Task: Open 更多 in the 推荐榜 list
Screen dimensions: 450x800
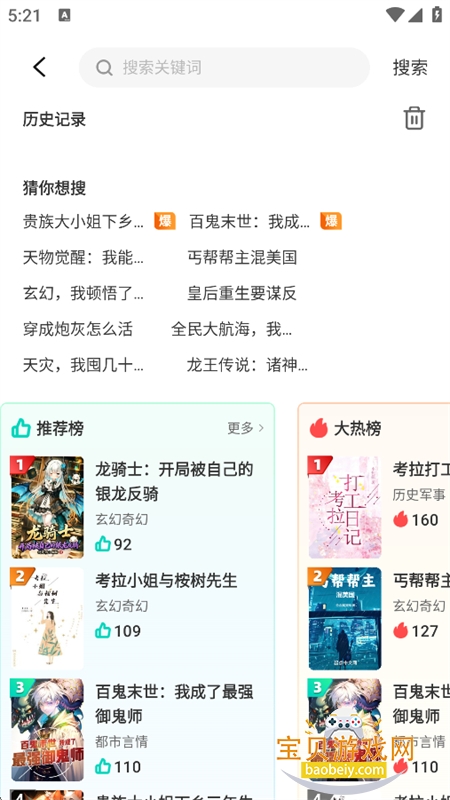Action: (x=245, y=428)
